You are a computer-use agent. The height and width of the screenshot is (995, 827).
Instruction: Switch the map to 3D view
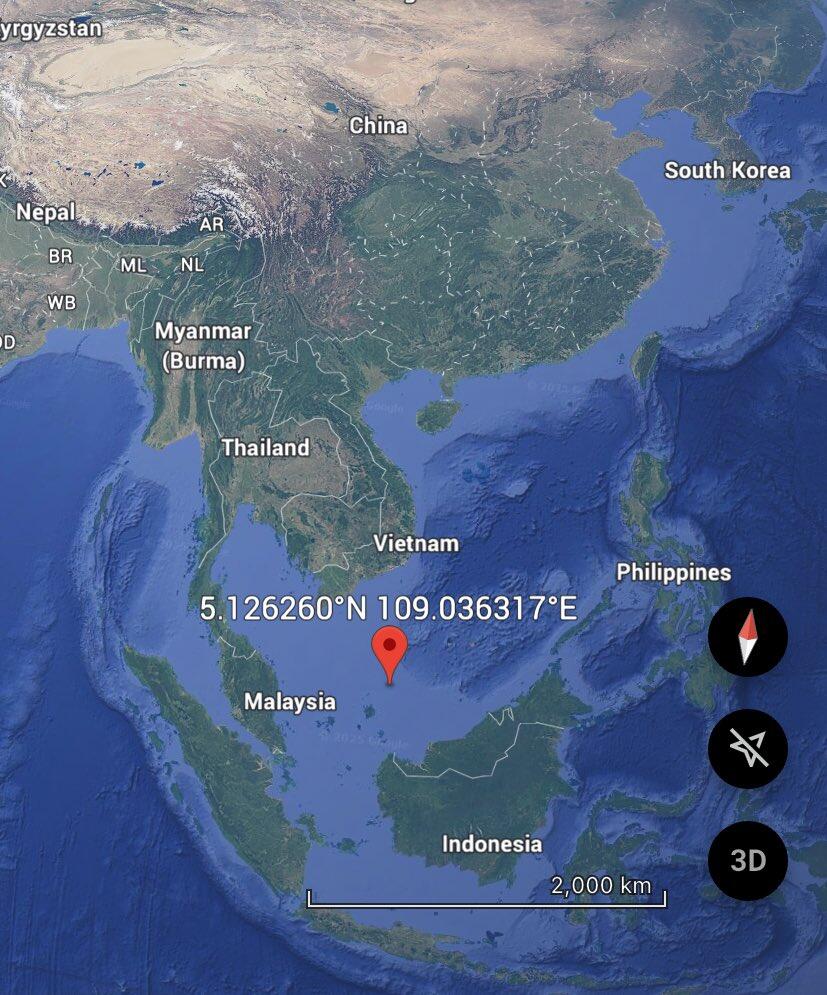[748, 860]
